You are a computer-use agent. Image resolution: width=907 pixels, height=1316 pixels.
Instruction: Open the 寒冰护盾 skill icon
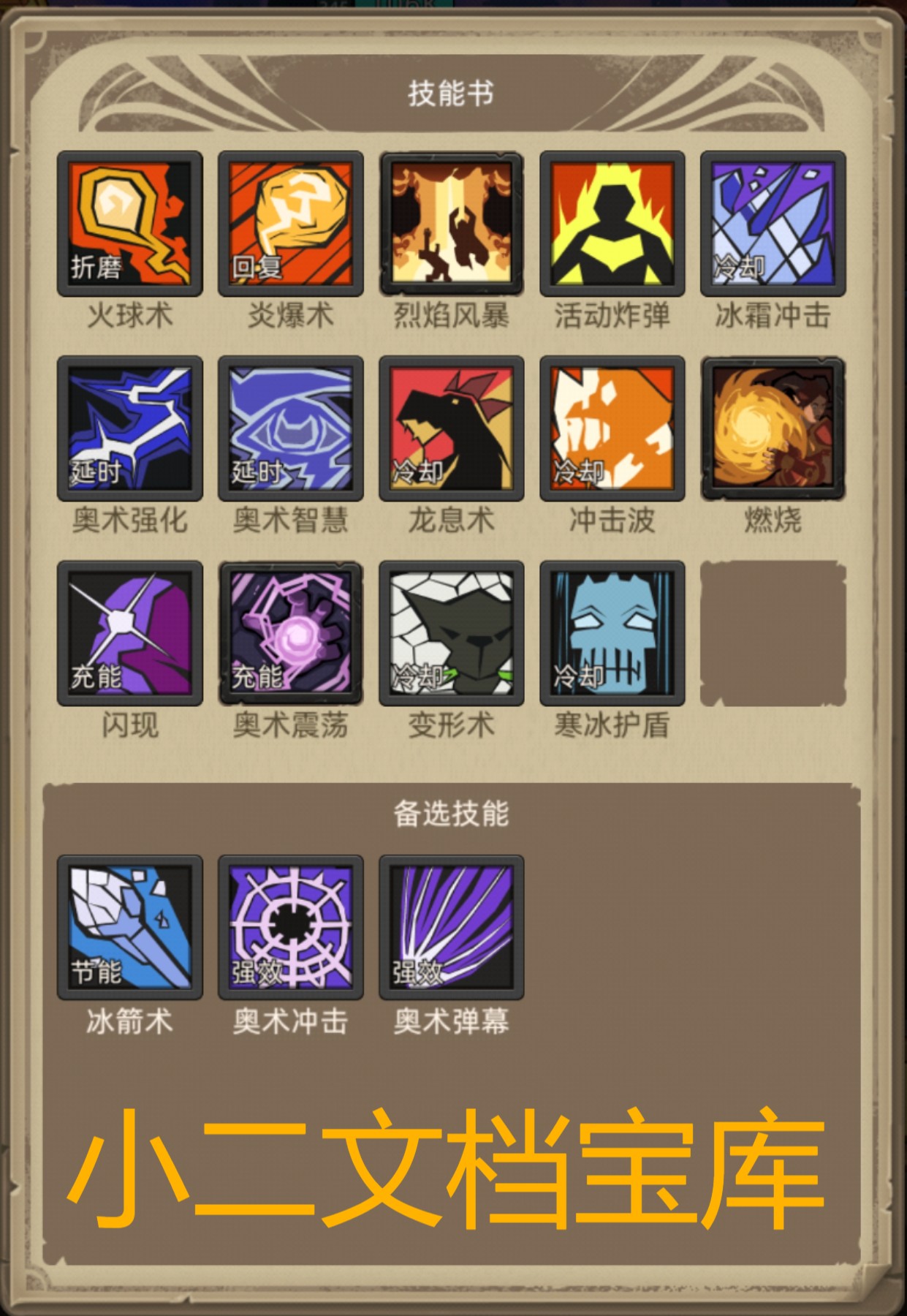[612, 632]
